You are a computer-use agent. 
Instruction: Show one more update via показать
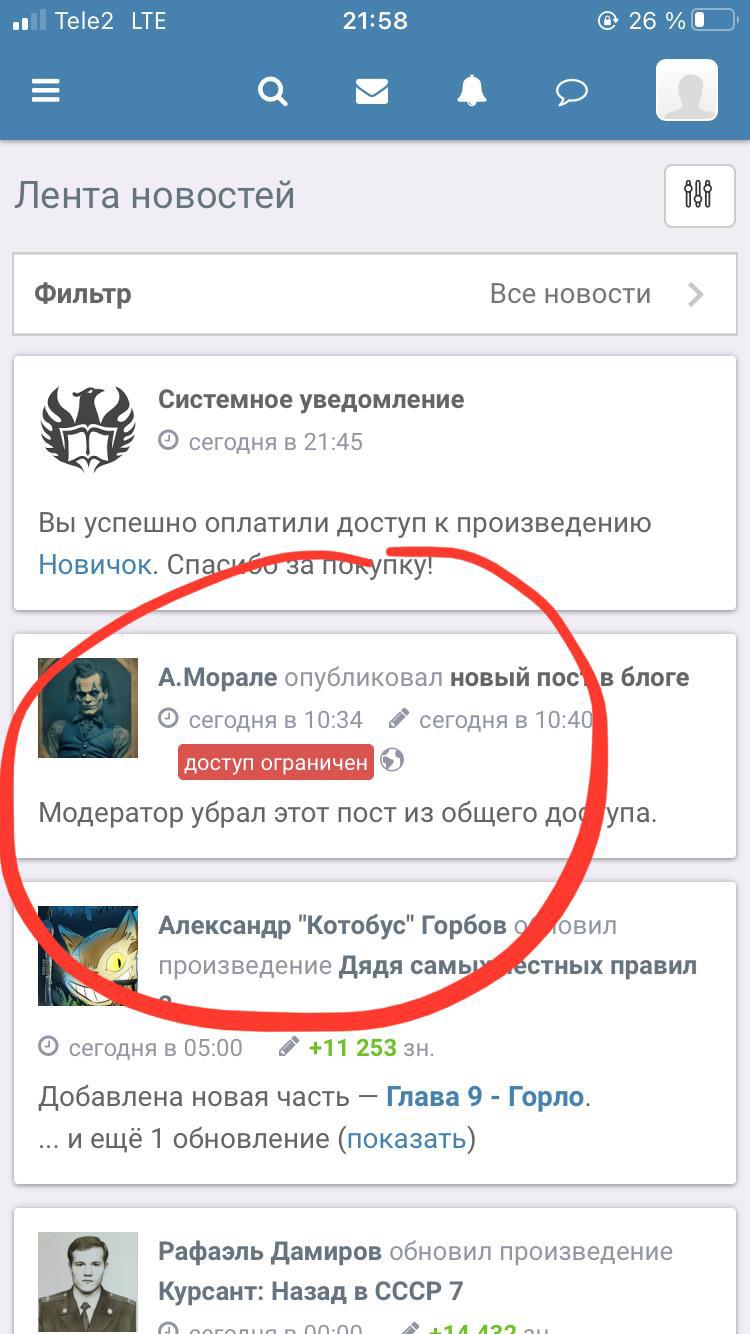[406, 1139]
